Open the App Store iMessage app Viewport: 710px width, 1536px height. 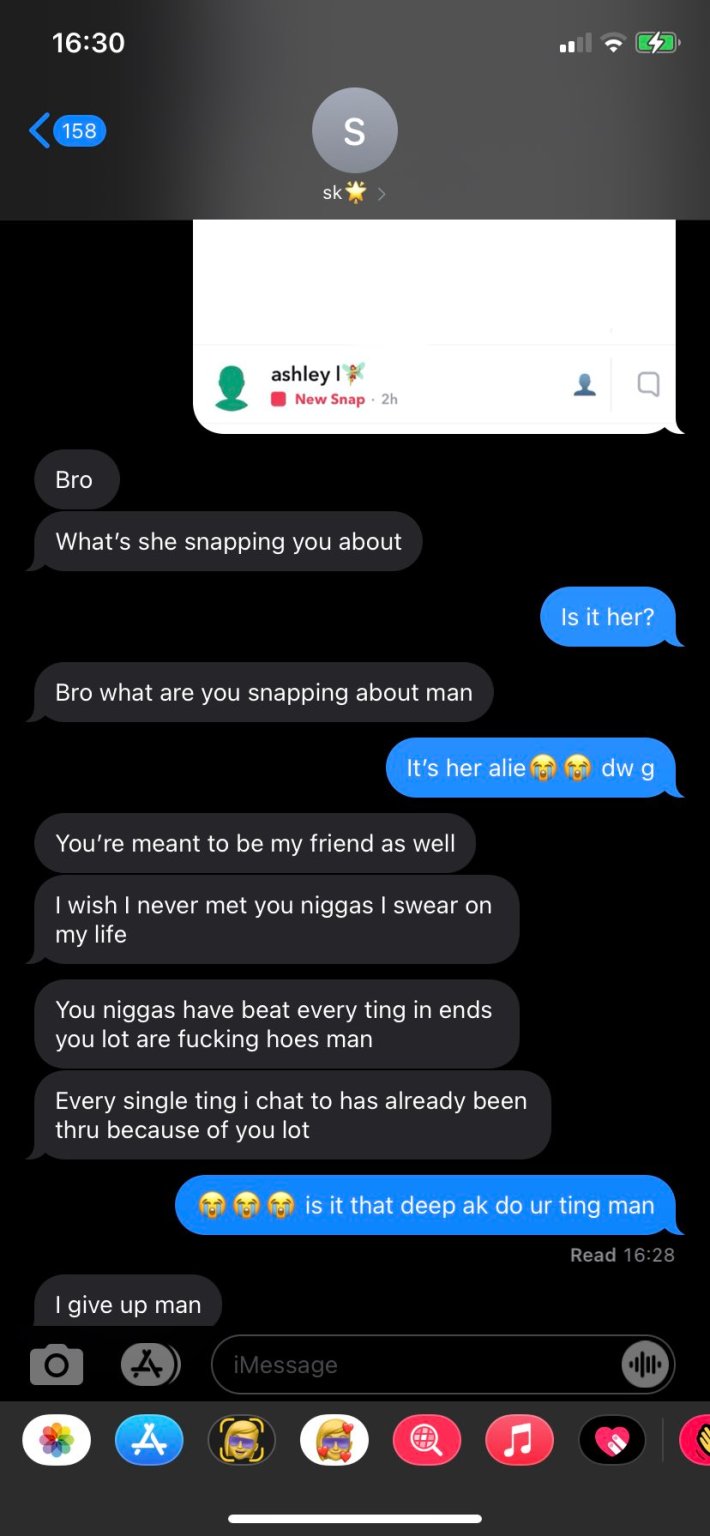click(x=149, y=1441)
